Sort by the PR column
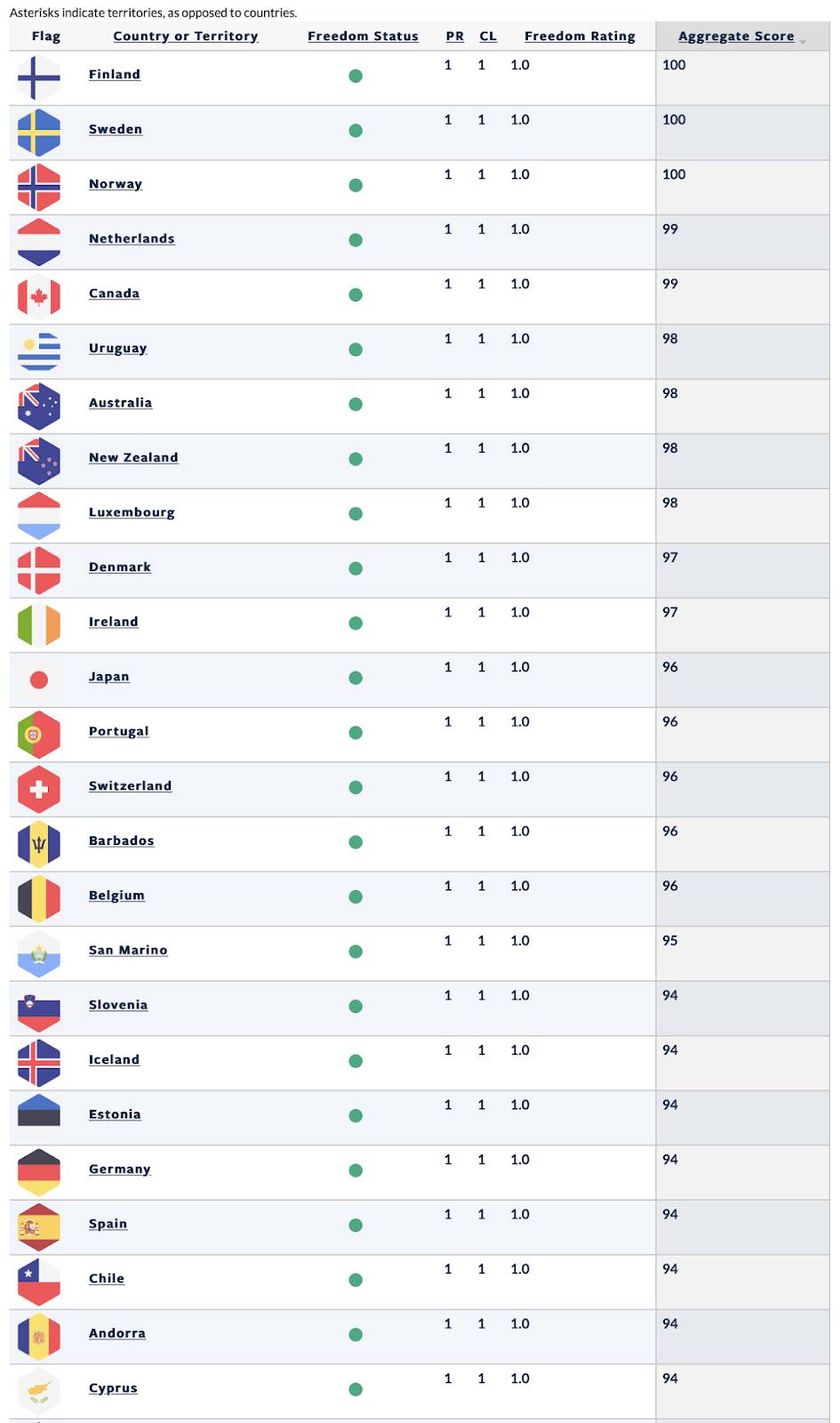This screenshot has width=840, height=1423. (x=455, y=36)
